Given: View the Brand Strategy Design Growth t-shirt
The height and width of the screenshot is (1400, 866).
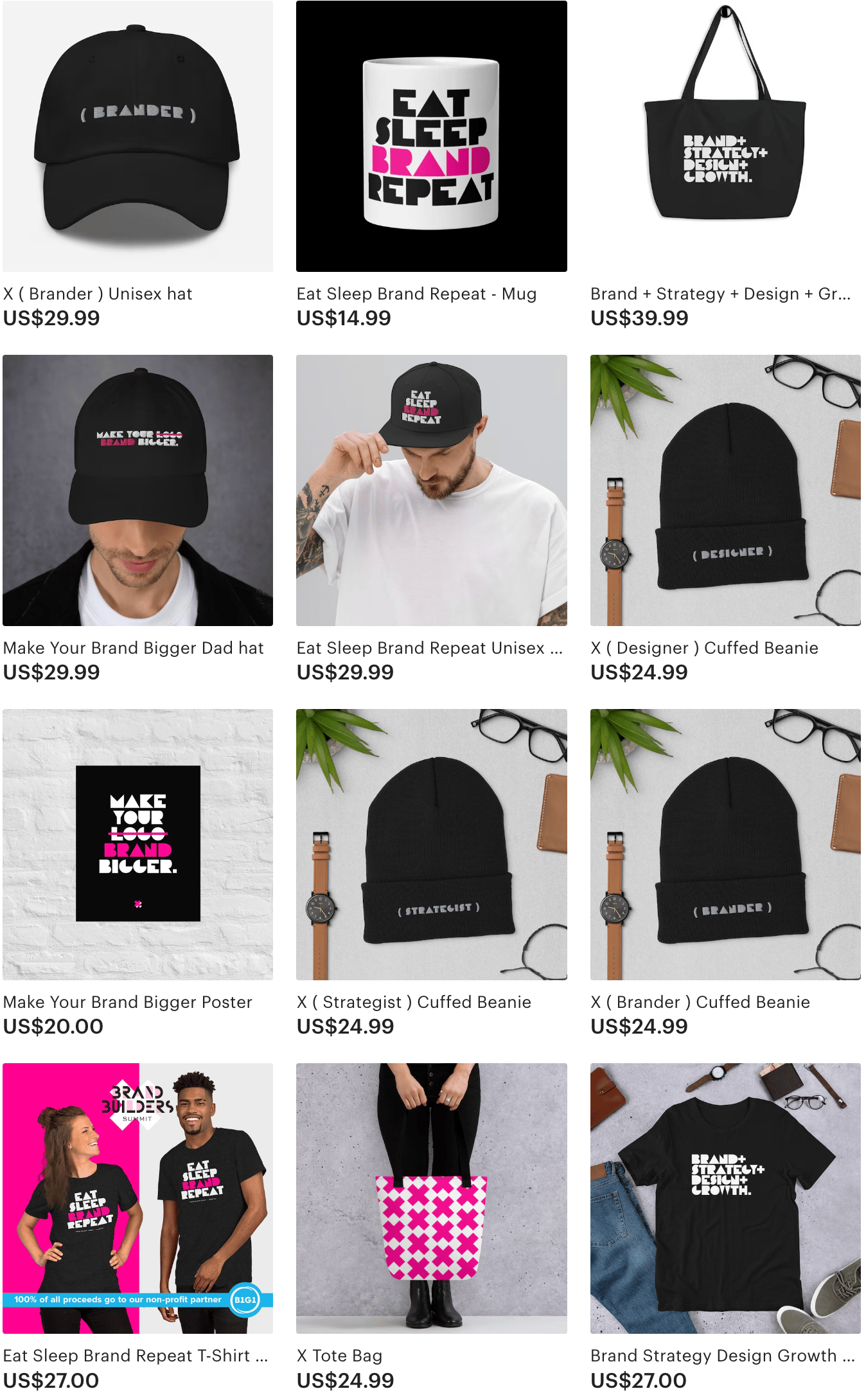Looking at the screenshot, I should 725,1198.
